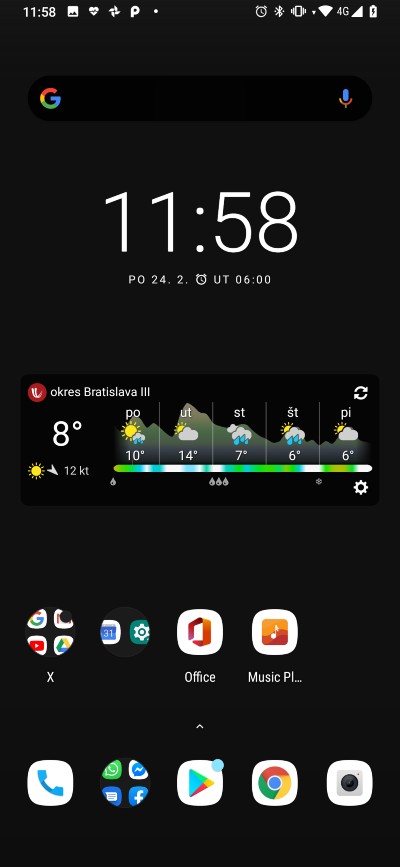Launch the Office app

pyautogui.click(x=200, y=632)
